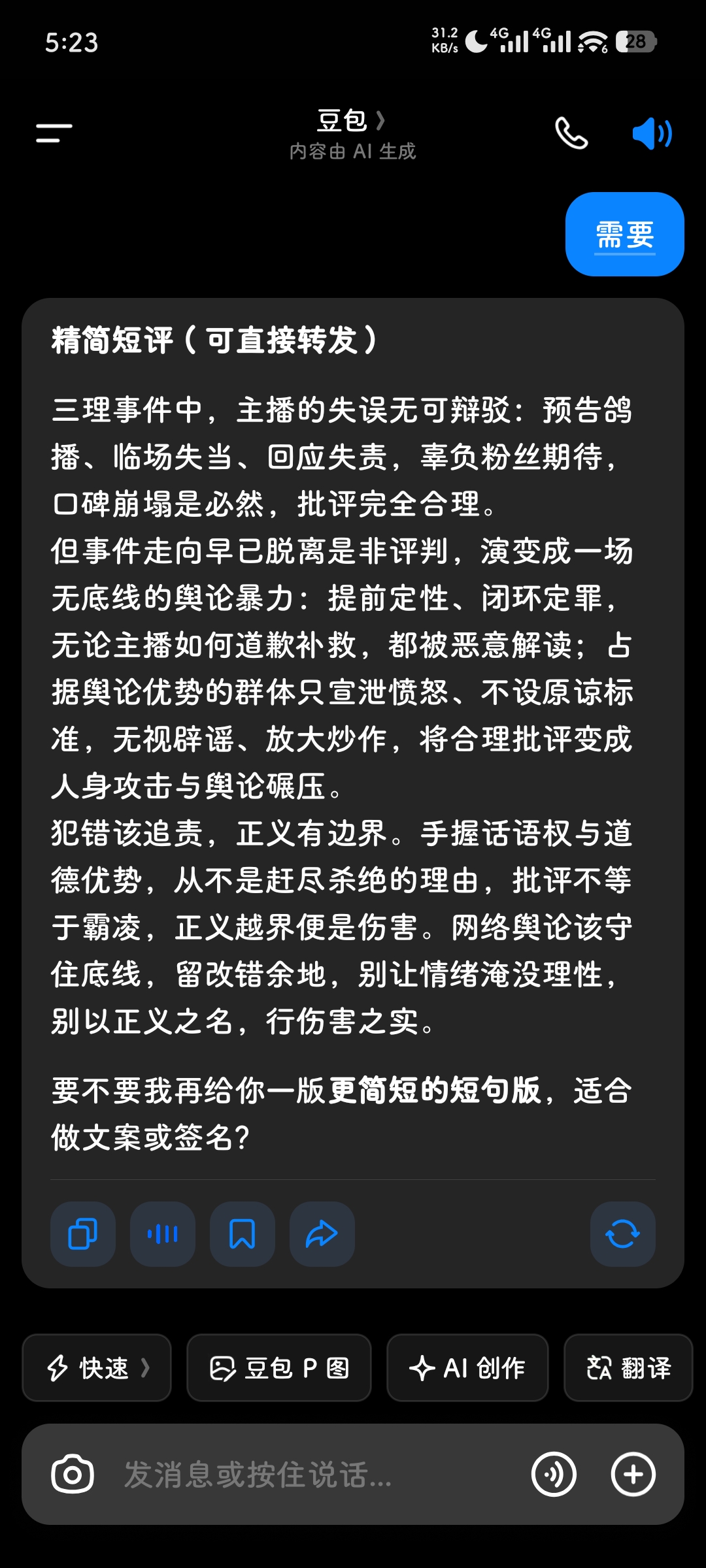706x1568 pixels.
Task: Start a voice call with 豆包
Action: (x=571, y=133)
